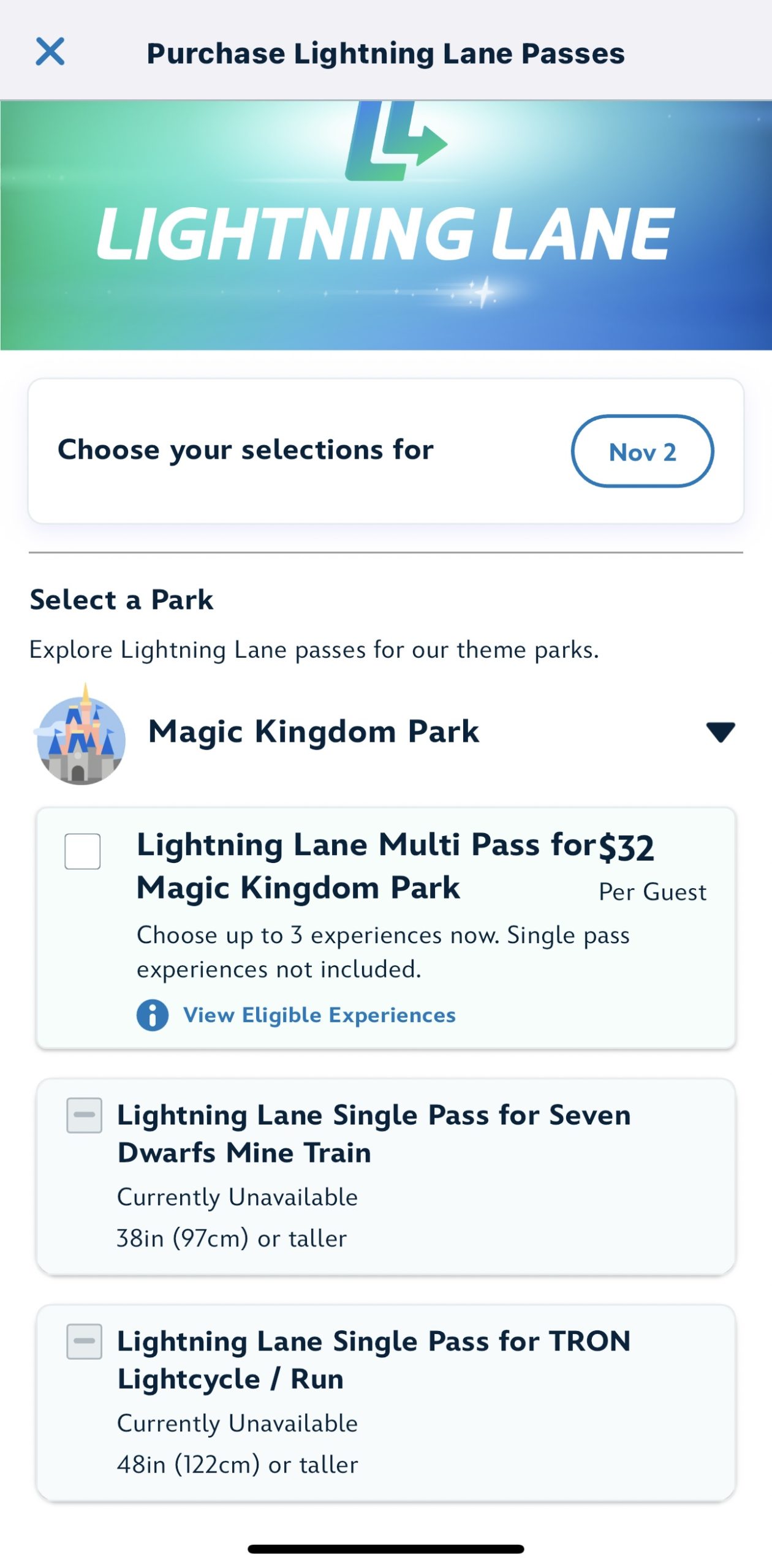The image size is (772, 1568).
Task: Expand the Magic Kingdom Park dropdown
Action: [720, 731]
